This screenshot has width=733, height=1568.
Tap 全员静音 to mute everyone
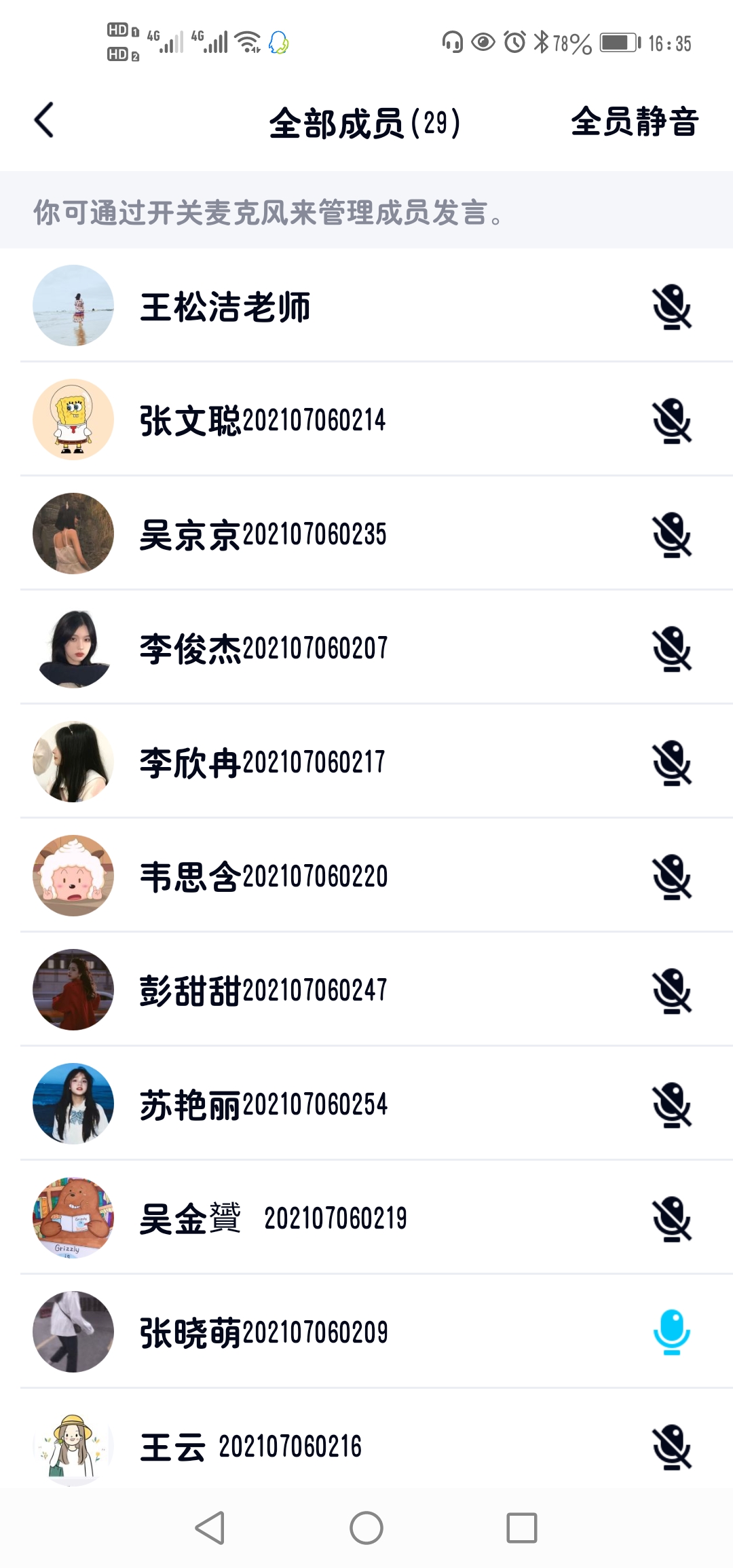tap(635, 122)
